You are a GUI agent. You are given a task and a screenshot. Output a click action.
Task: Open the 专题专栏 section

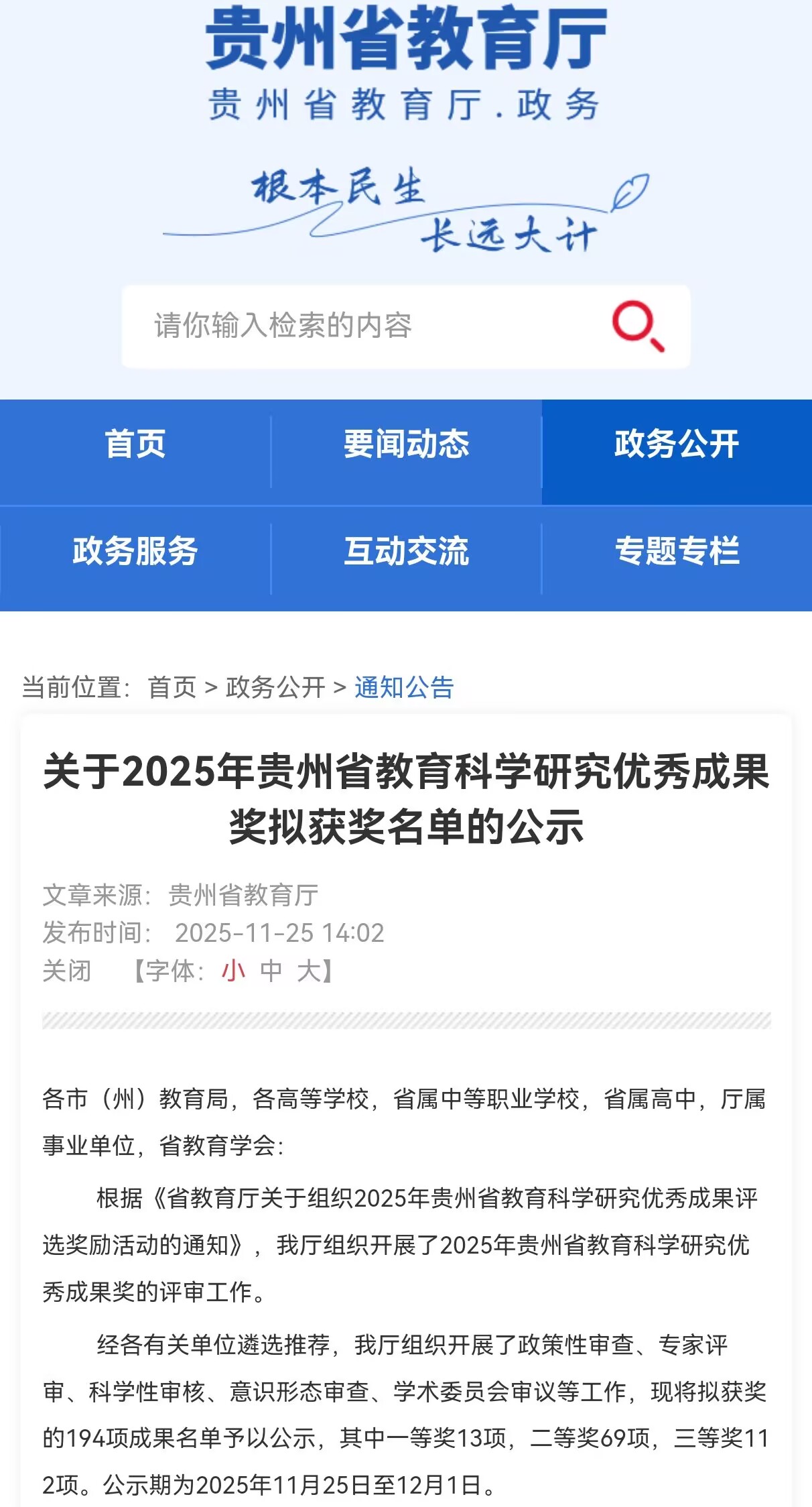click(677, 551)
